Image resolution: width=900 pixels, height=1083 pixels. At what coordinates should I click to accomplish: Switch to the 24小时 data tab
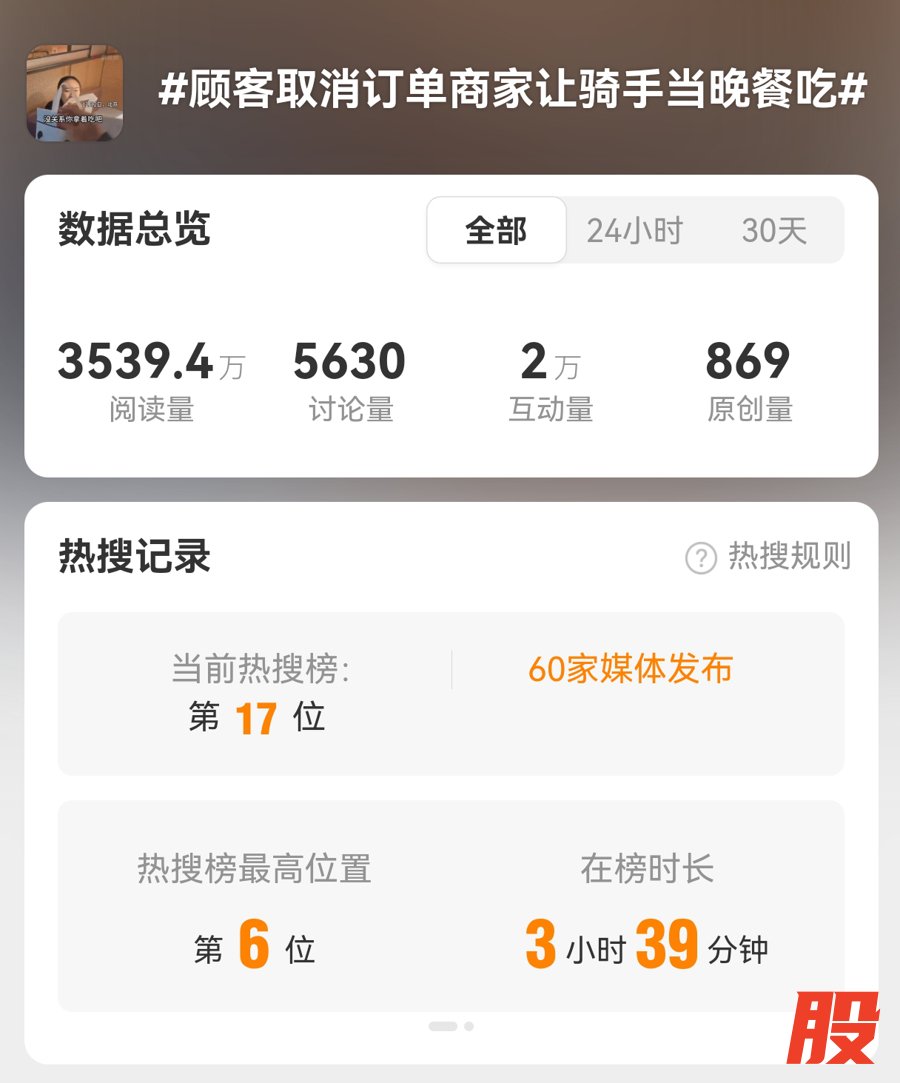point(634,231)
